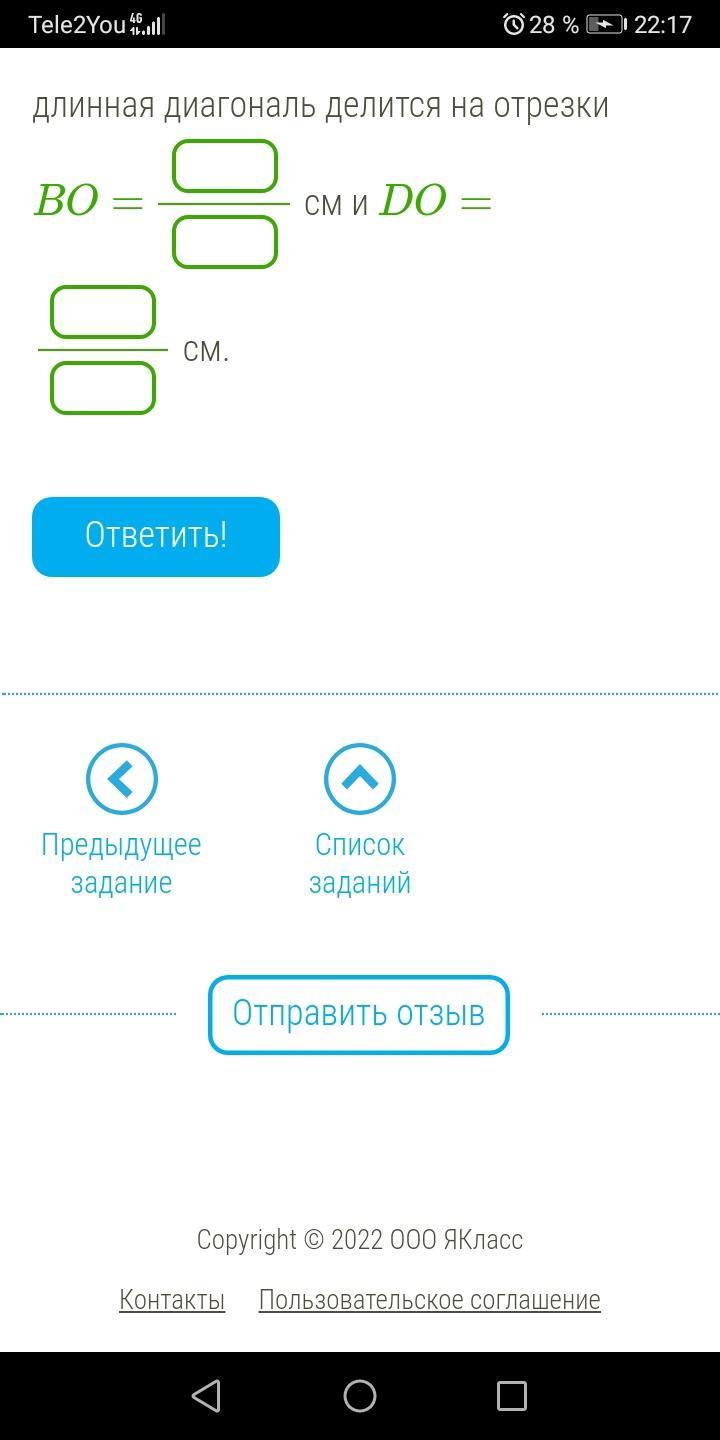Open Список заданий

[360, 821]
